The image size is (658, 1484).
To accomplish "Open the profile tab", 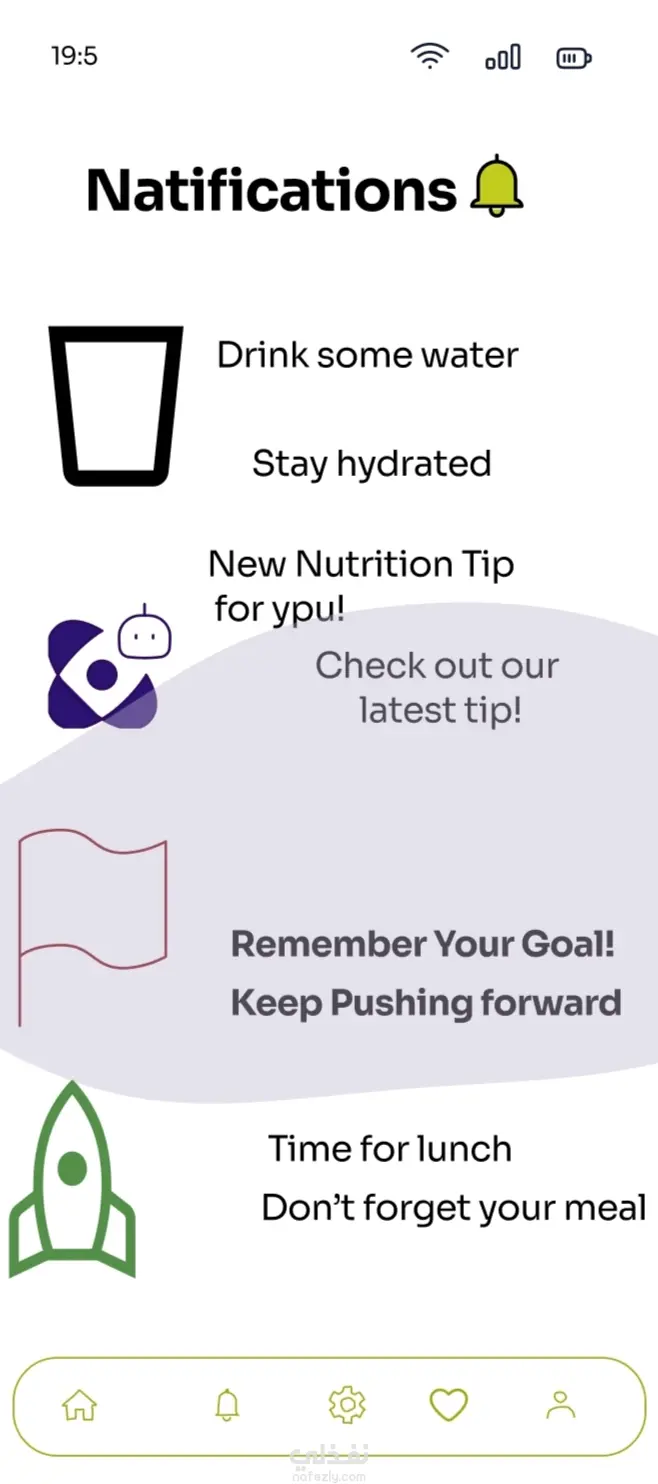I will pos(561,1405).
